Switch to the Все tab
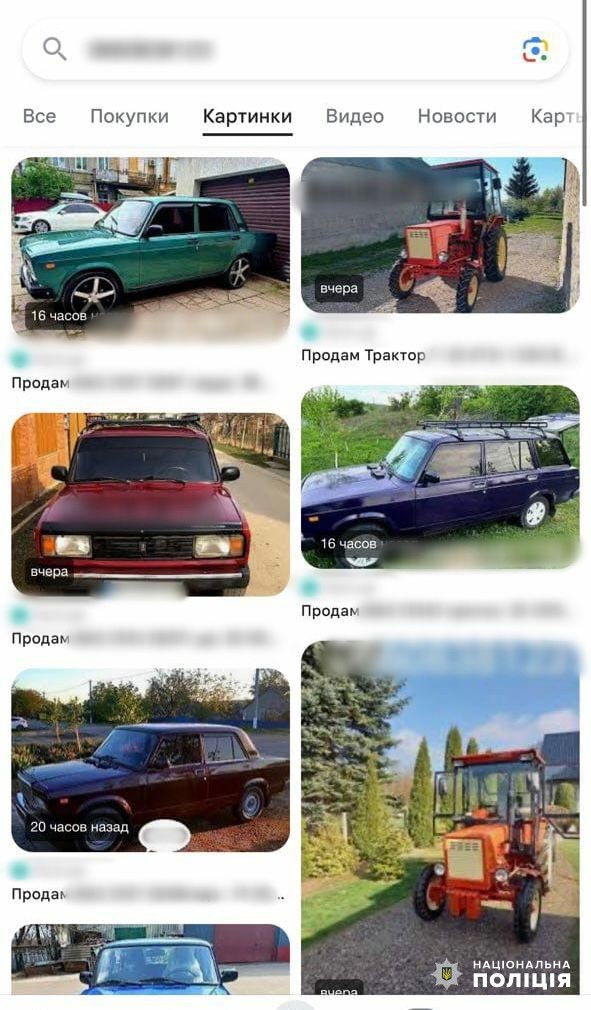 click(39, 116)
